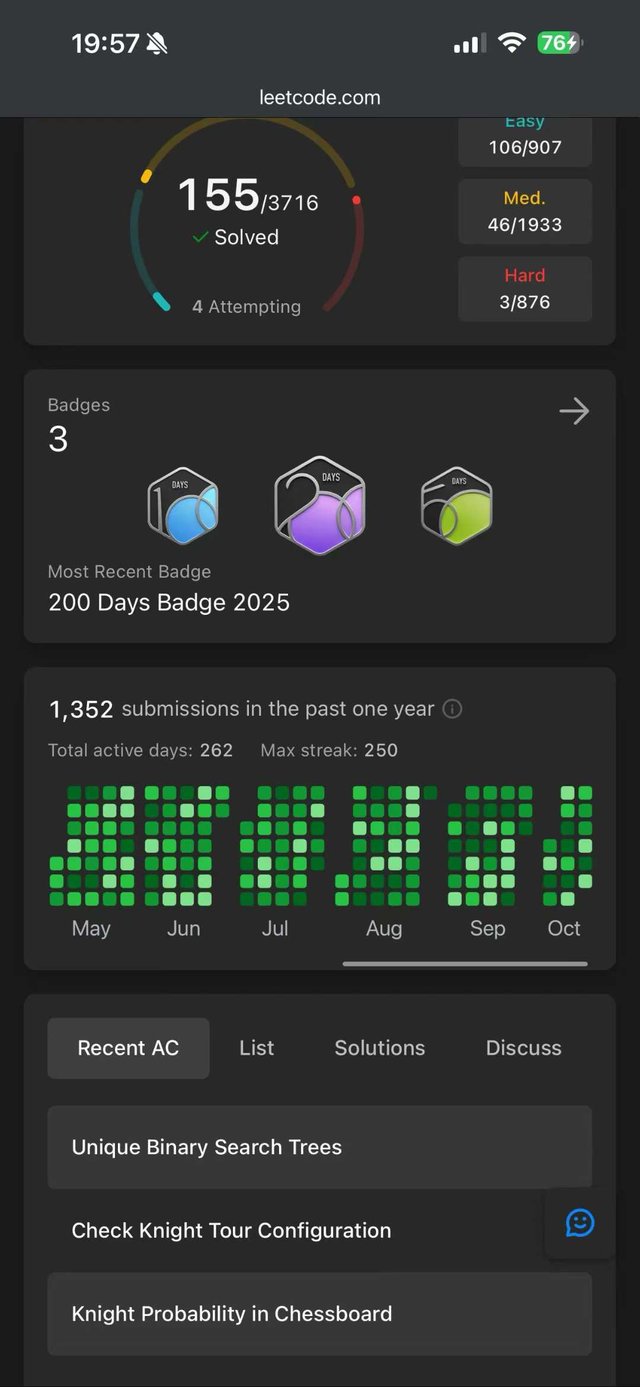Viewport: 640px width, 1387px height.
Task: Go to the Discuss tab
Action: point(523,1048)
